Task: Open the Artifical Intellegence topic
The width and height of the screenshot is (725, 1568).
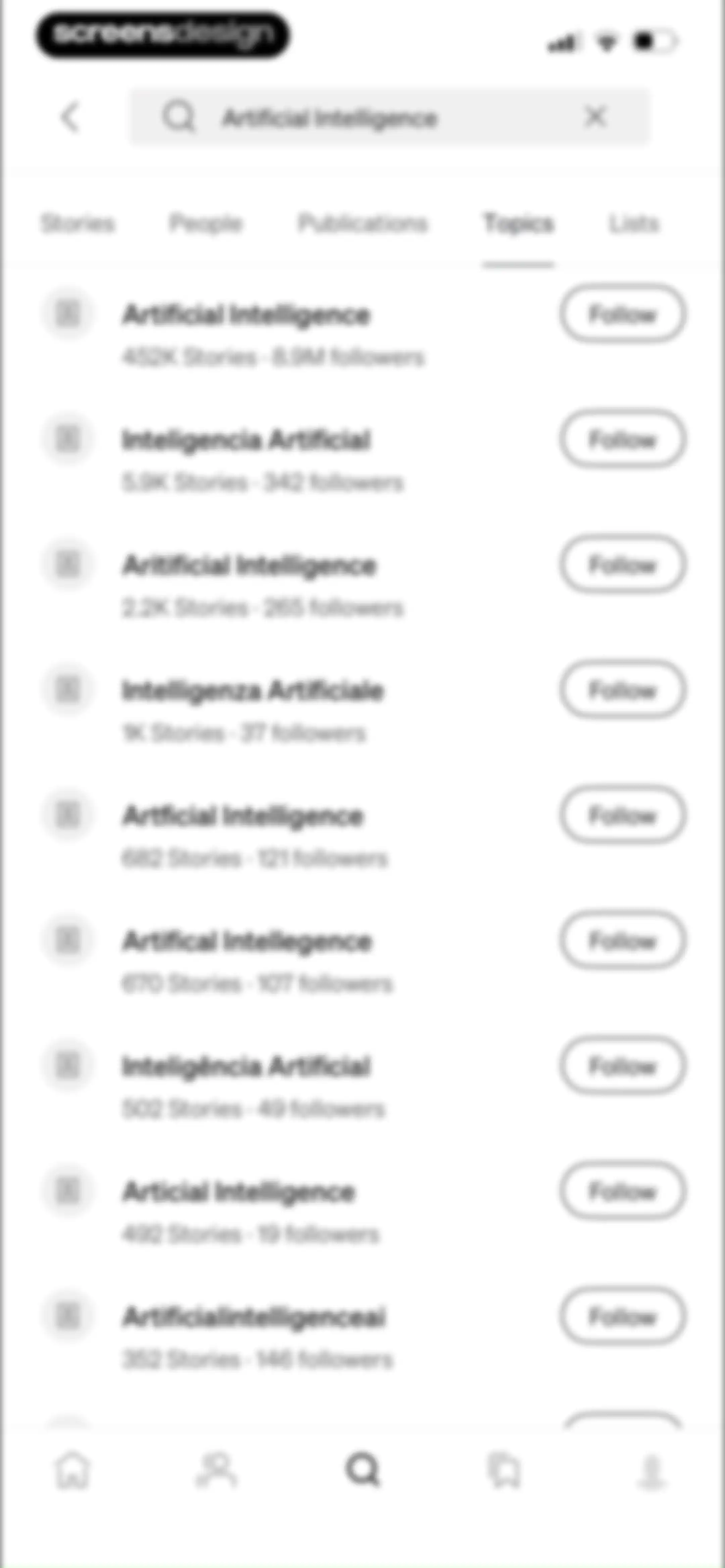Action: (247, 941)
